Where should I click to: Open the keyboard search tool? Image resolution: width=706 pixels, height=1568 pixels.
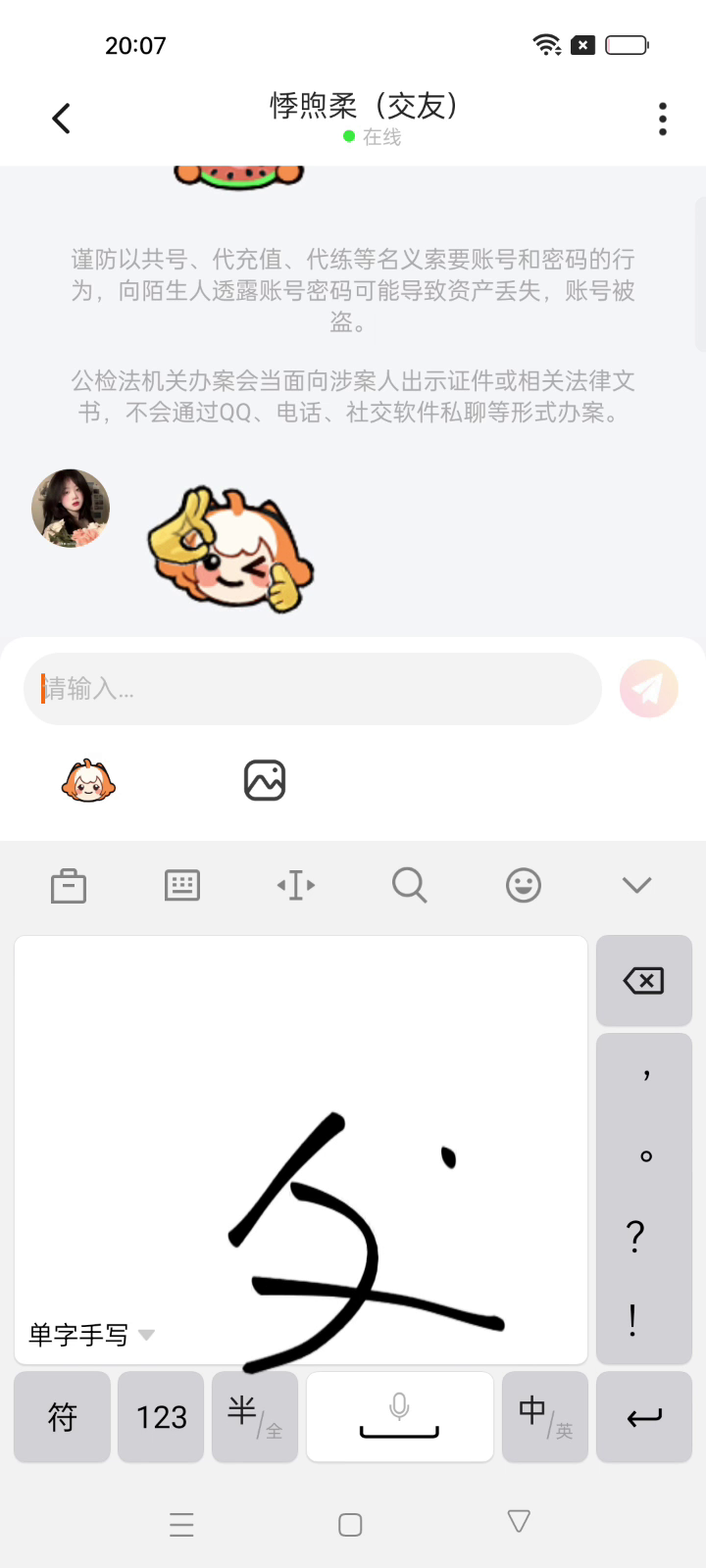409,886
